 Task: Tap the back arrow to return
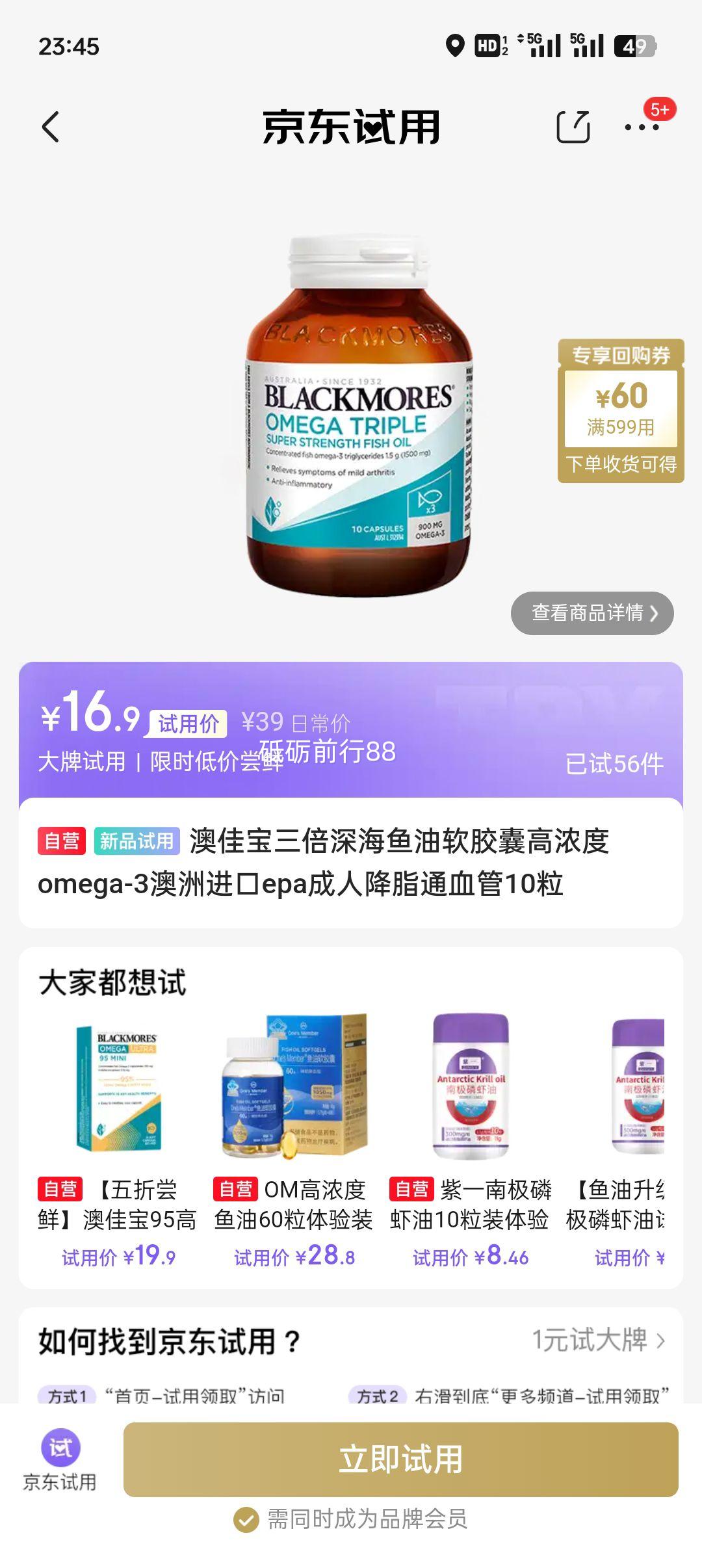52,127
